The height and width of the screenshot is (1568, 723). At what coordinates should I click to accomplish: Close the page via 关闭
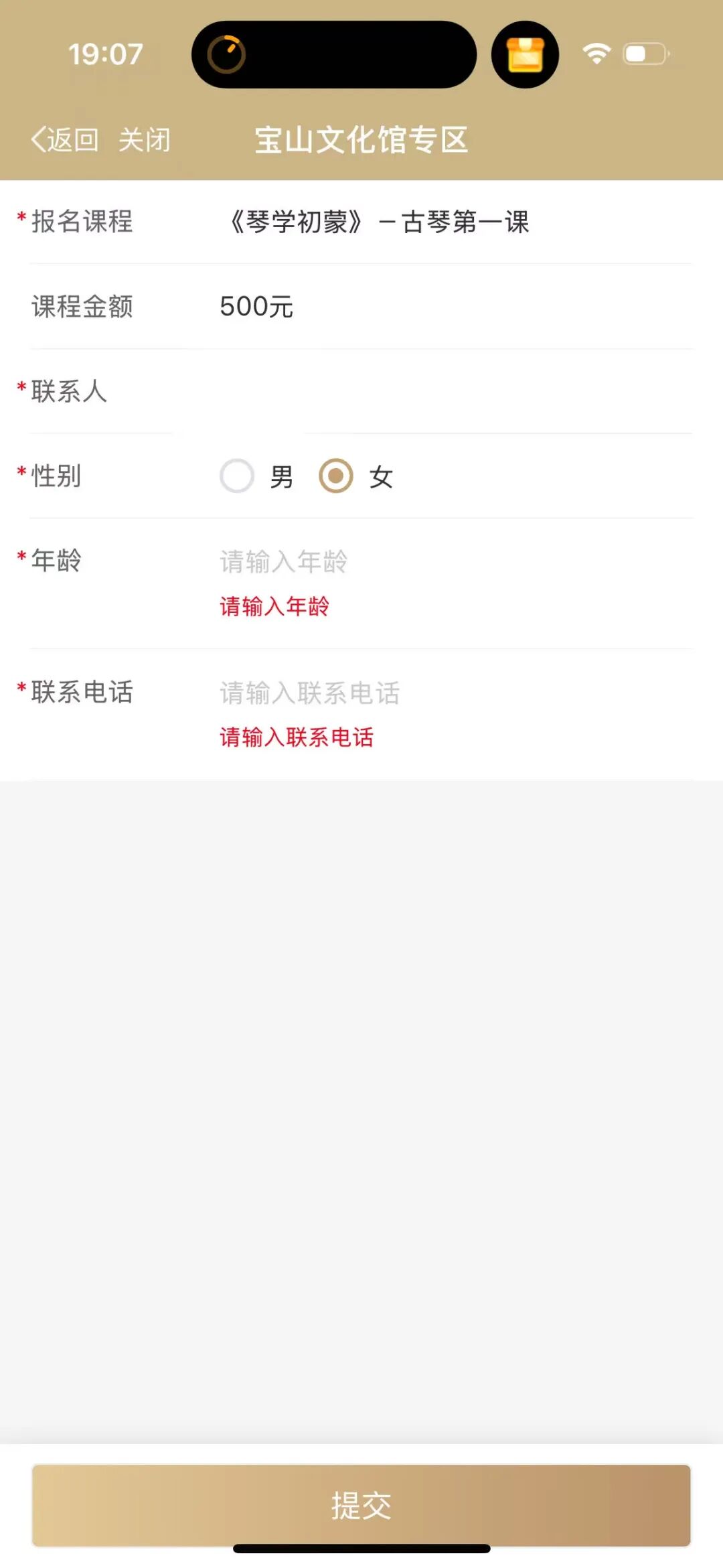[x=145, y=140]
